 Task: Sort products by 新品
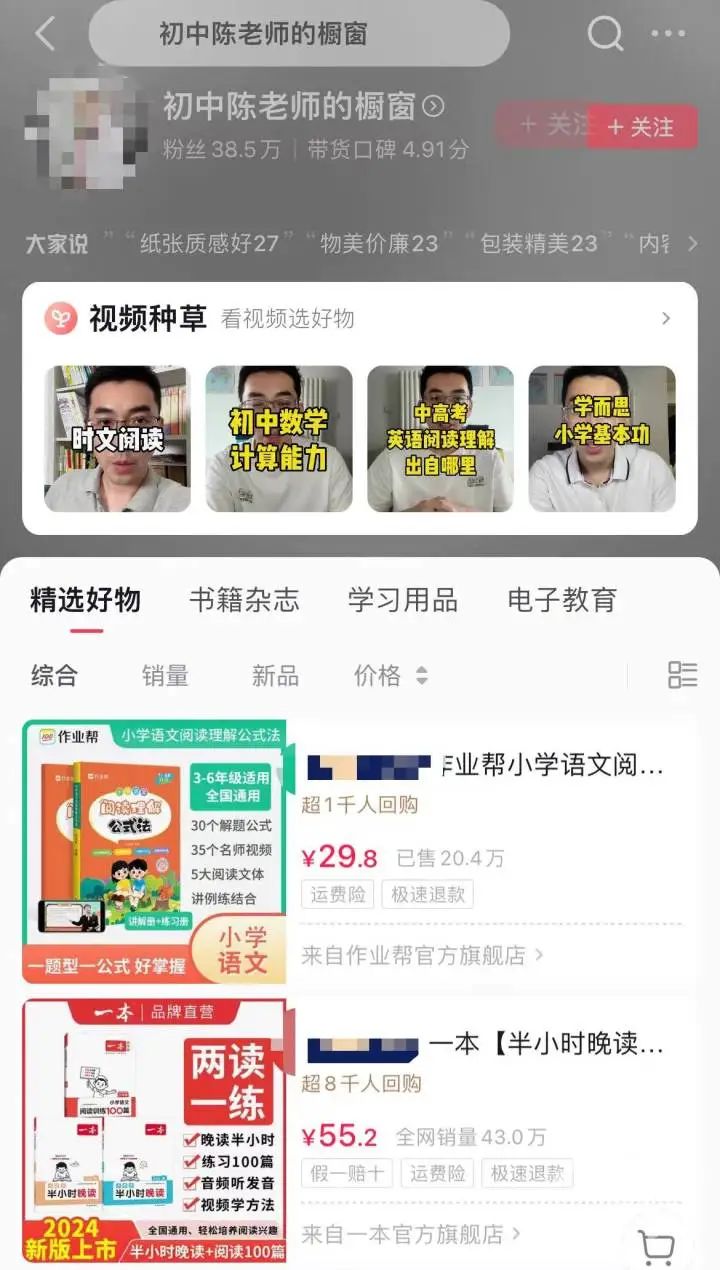[275, 676]
